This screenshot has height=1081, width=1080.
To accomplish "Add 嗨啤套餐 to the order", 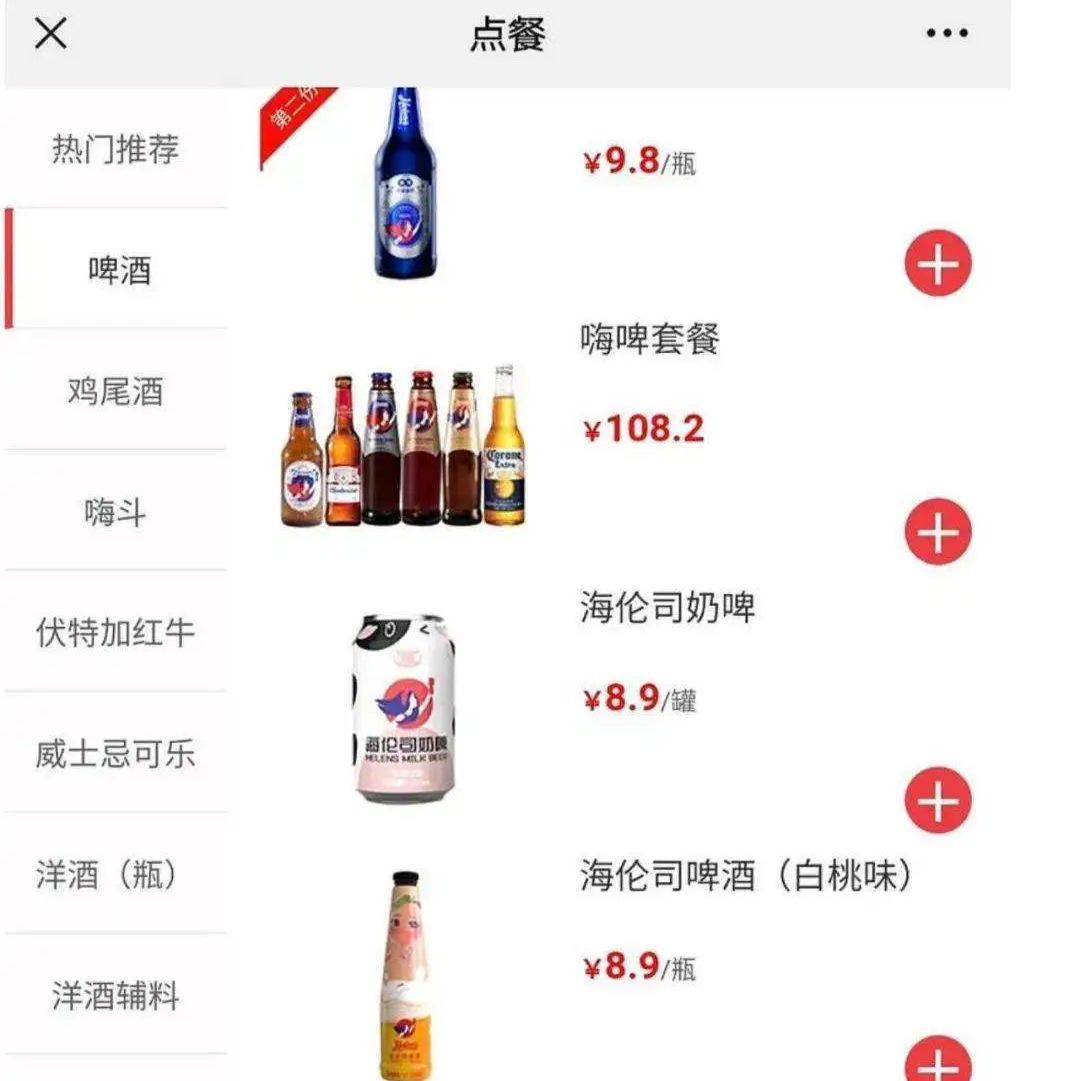I will tap(938, 532).
